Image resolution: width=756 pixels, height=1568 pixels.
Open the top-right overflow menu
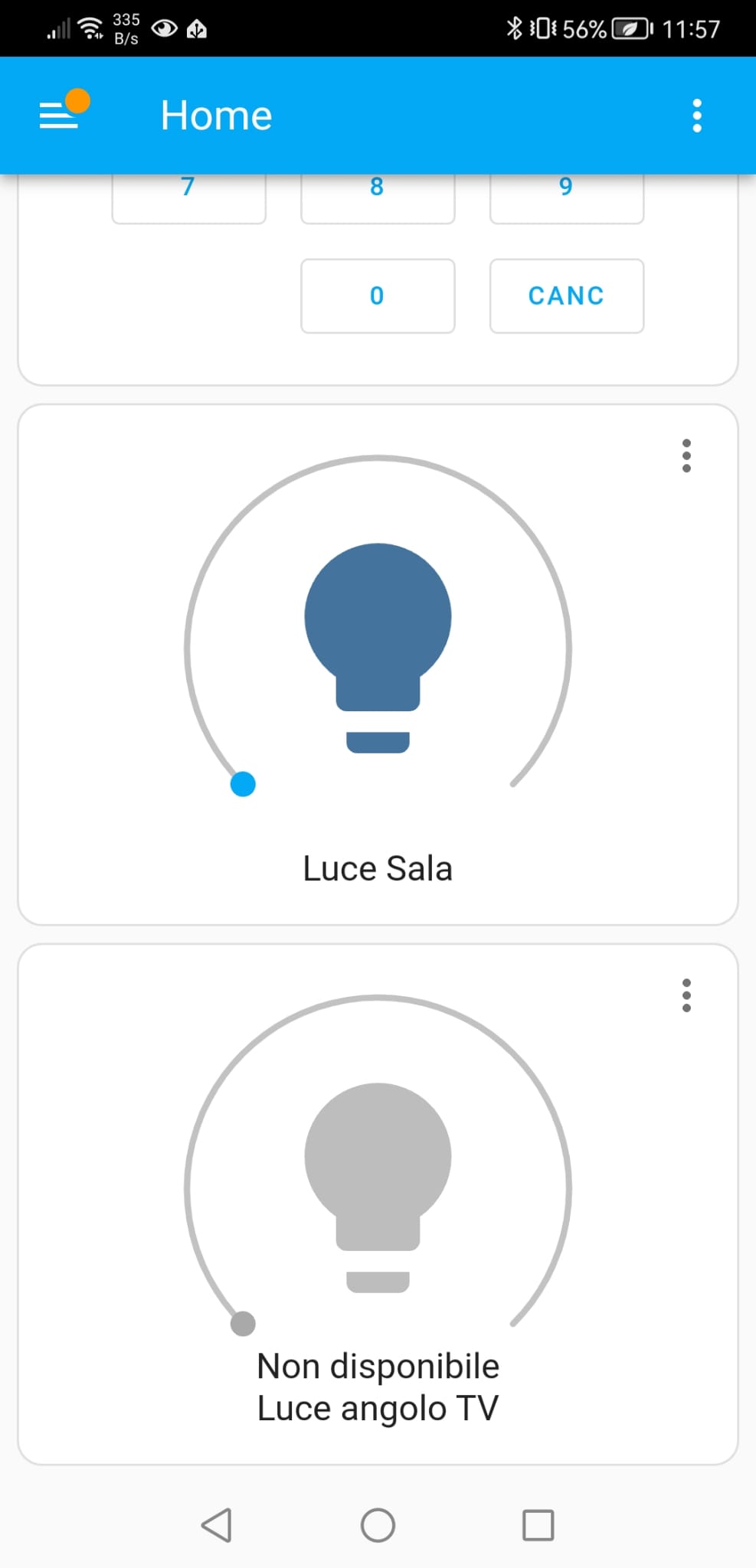click(x=696, y=115)
